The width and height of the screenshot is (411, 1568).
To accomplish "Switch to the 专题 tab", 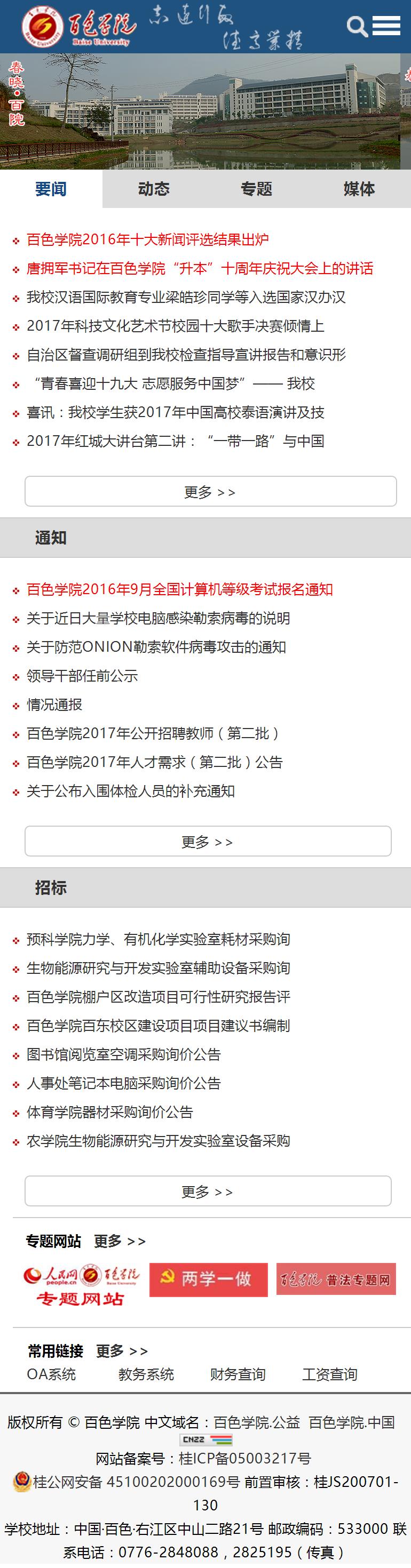I will click(x=256, y=189).
